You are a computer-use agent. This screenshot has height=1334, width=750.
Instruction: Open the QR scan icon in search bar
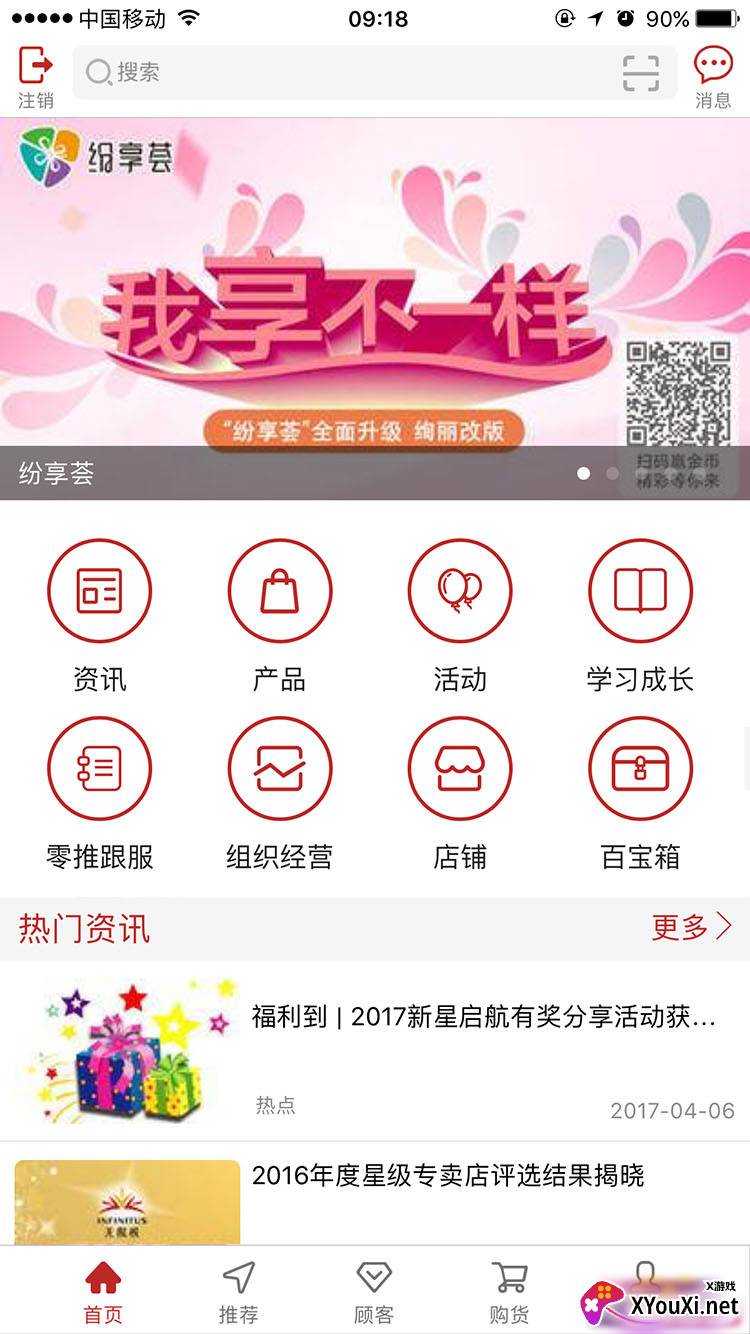point(641,72)
